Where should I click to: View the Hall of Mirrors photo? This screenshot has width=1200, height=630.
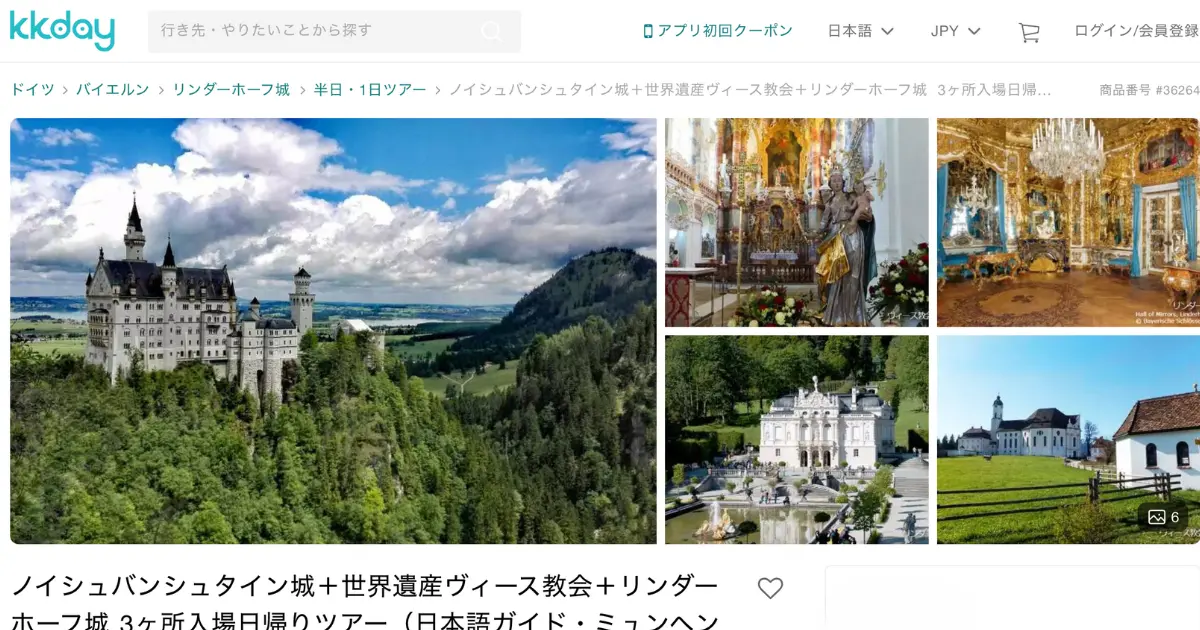coord(1068,222)
